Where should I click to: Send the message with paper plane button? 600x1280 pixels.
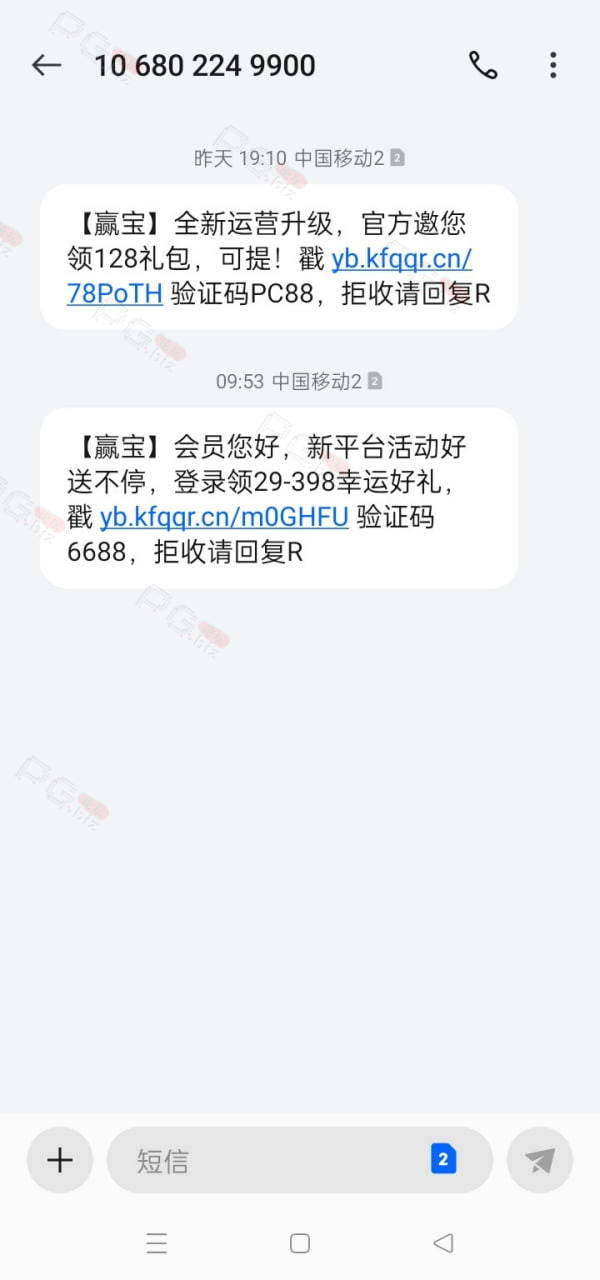click(540, 1160)
